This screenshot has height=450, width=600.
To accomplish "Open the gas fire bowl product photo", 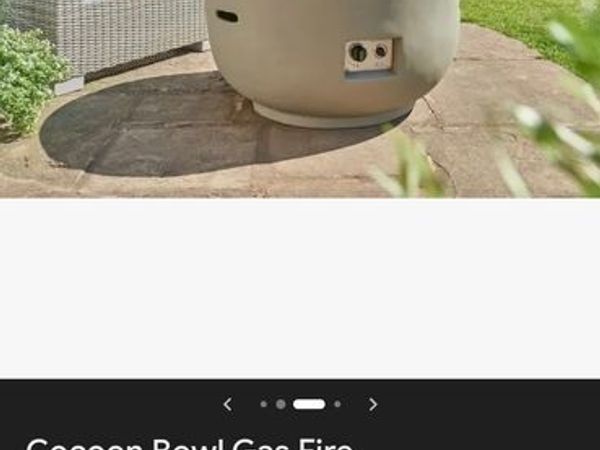I will point(300,98).
